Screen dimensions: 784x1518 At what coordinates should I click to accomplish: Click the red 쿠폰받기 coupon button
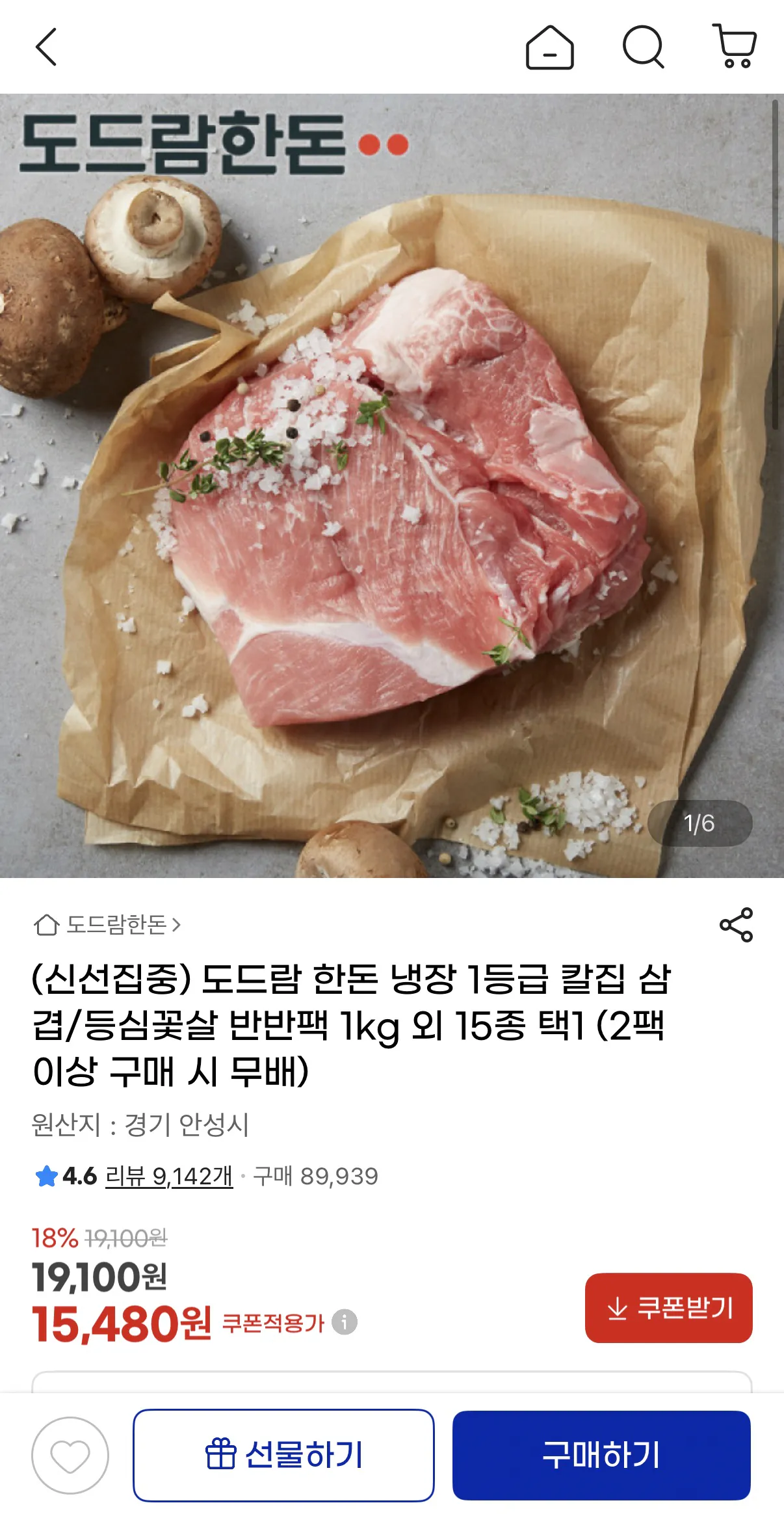pos(670,1307)
